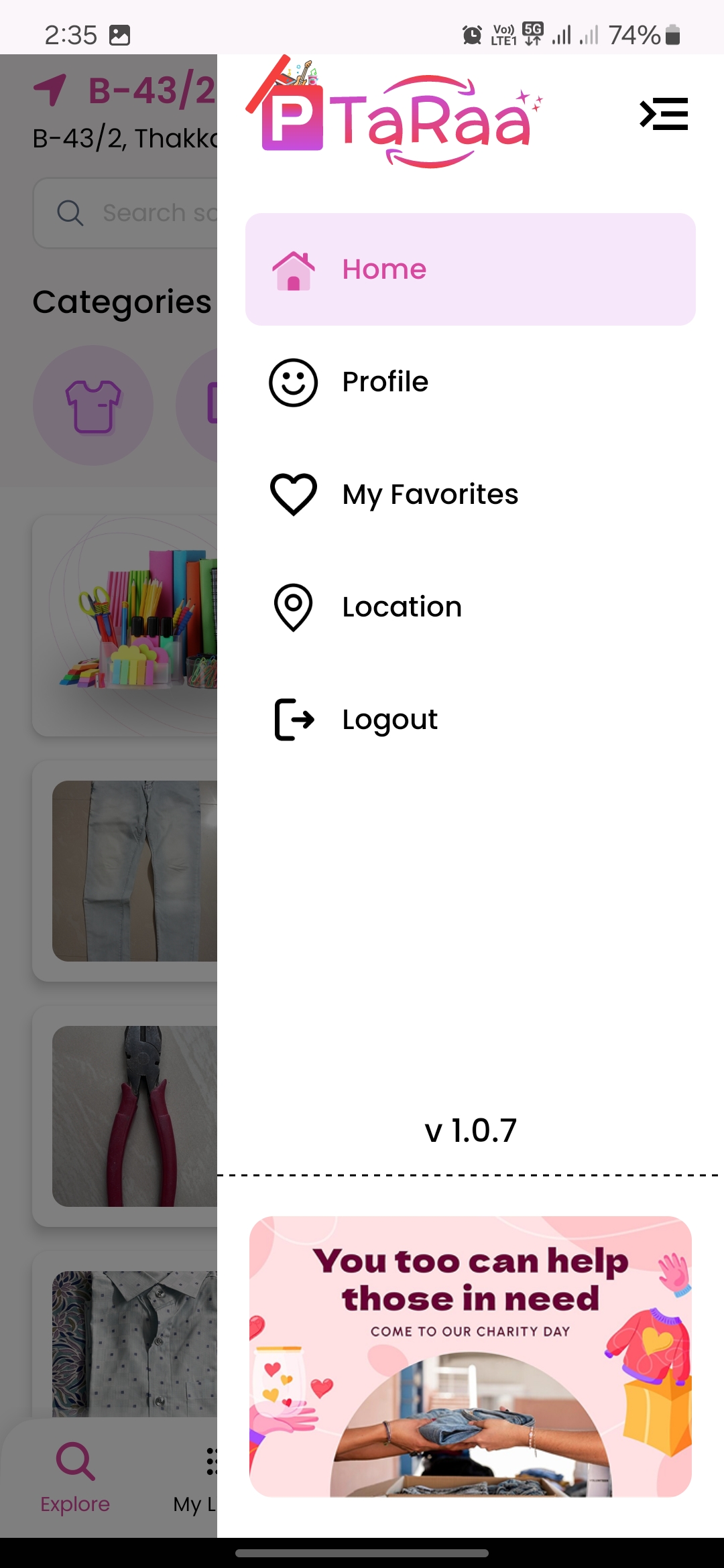This screenshot has height=1568, width=724.
Task: Tap the Logout arrow icon
Action: (293, 720)
